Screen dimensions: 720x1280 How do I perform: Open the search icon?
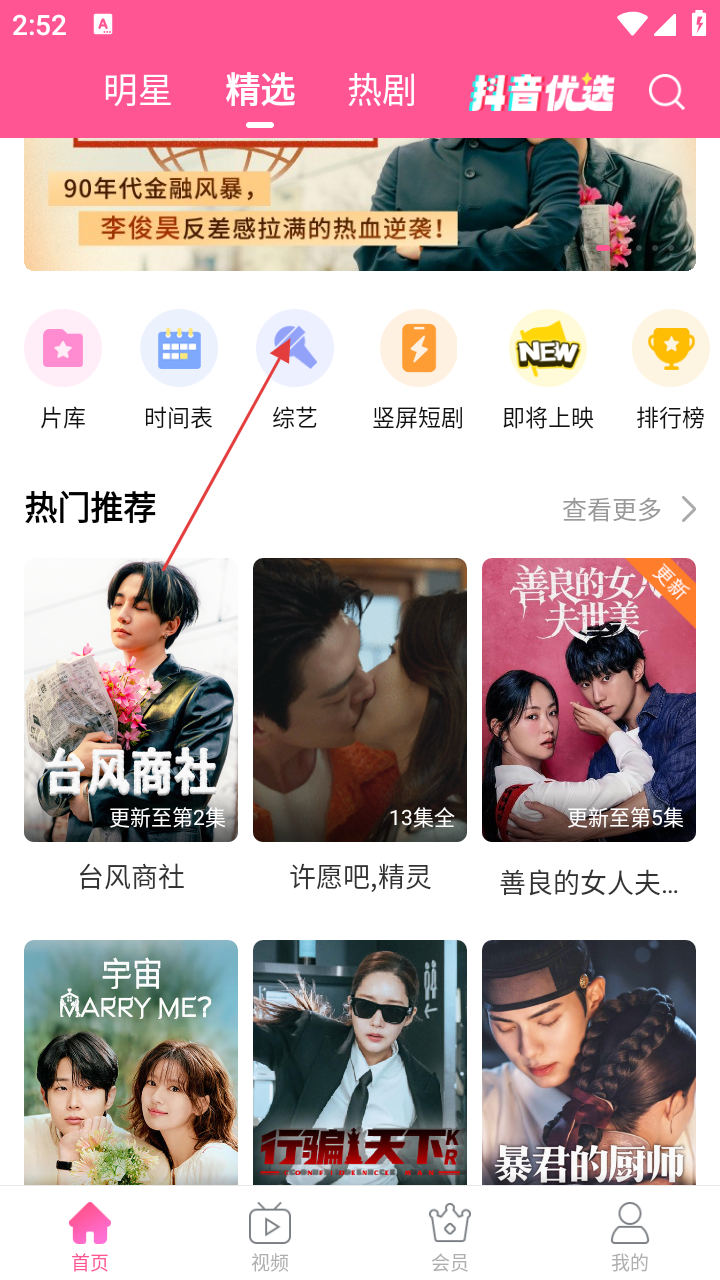coord(666,92)
